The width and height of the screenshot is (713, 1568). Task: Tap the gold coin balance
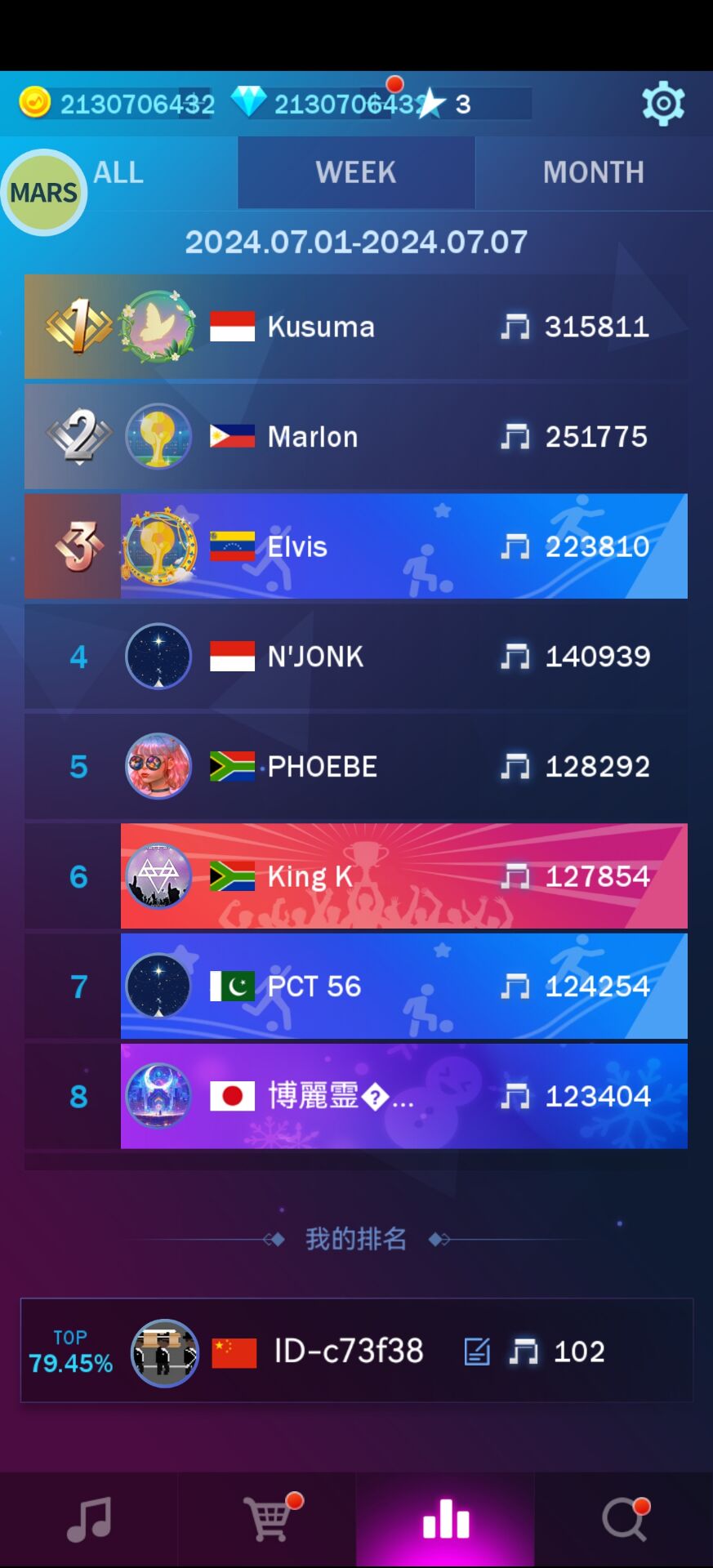pos(118,104)
